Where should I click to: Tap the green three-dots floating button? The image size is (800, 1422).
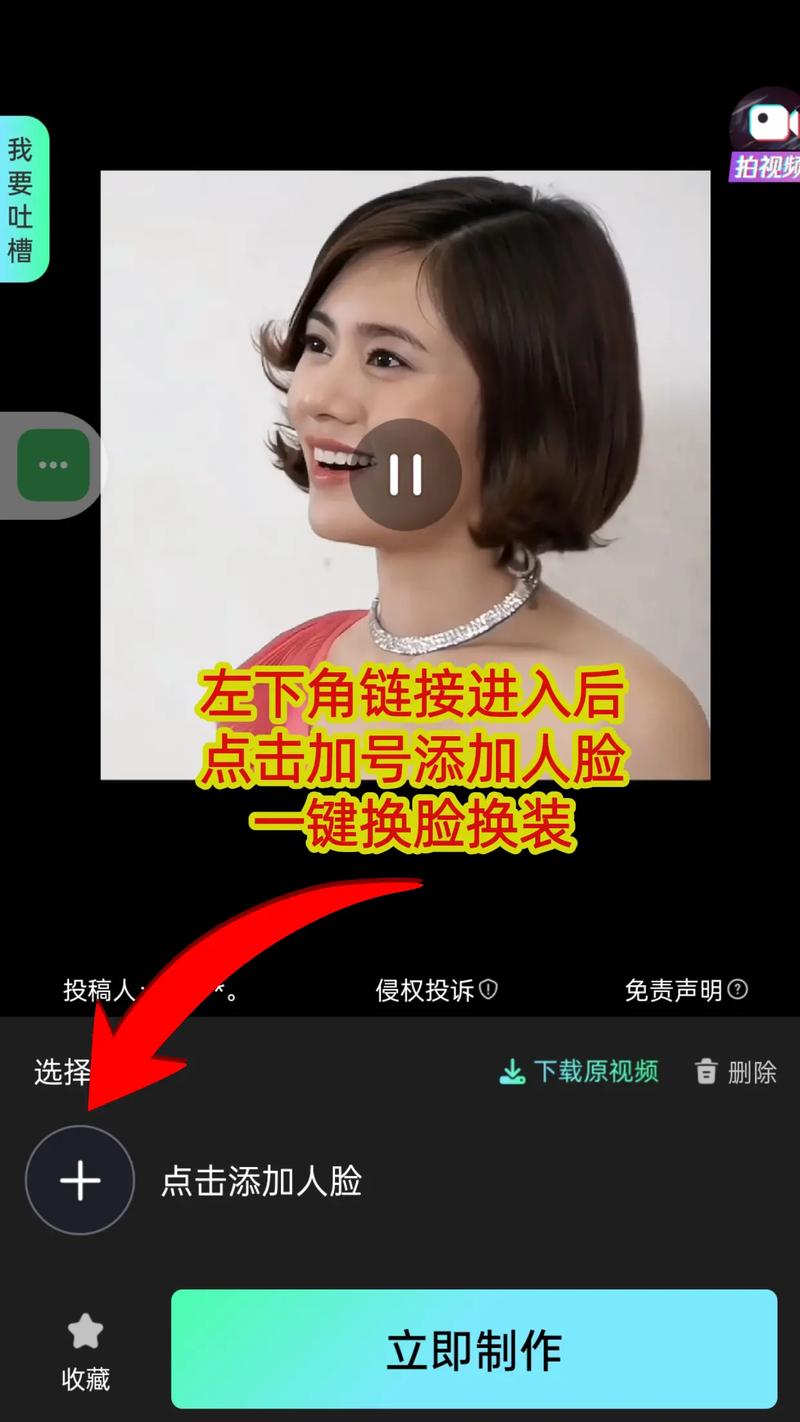(x=53, y=465)
